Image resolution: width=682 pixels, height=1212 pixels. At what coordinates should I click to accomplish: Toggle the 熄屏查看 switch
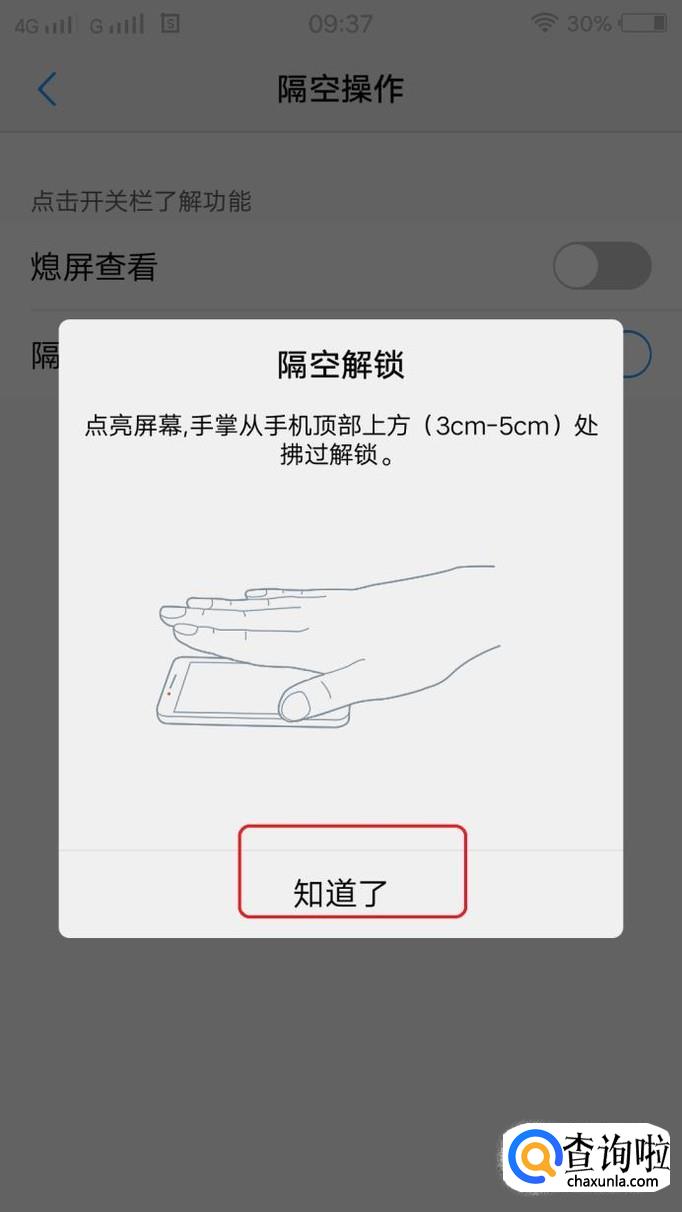coord(601,267)
